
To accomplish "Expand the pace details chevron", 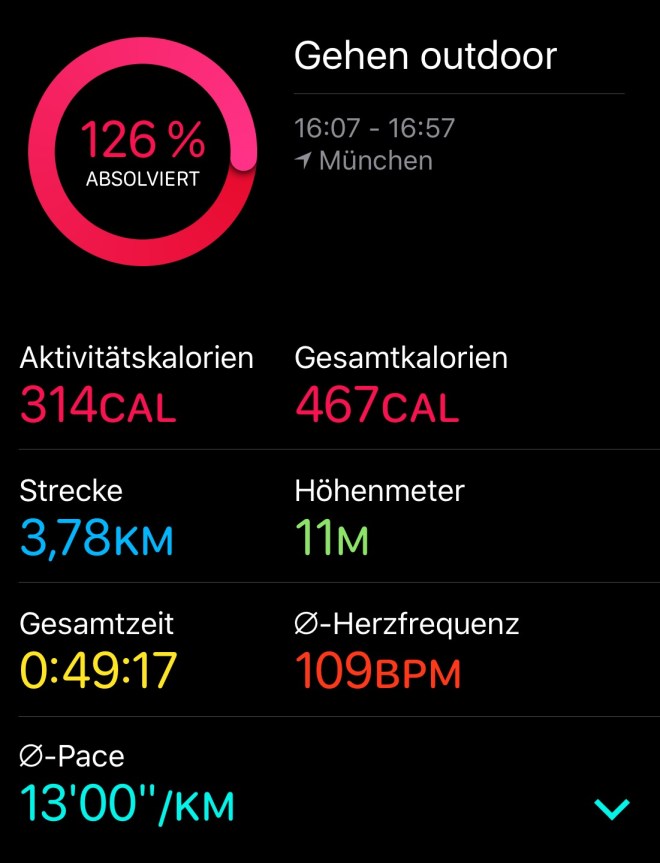I will coord(612,808).
